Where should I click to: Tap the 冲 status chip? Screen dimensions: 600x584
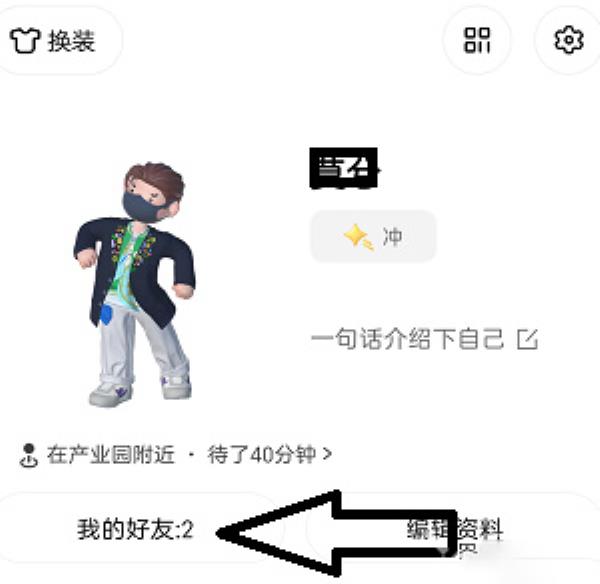coord(373,236)
